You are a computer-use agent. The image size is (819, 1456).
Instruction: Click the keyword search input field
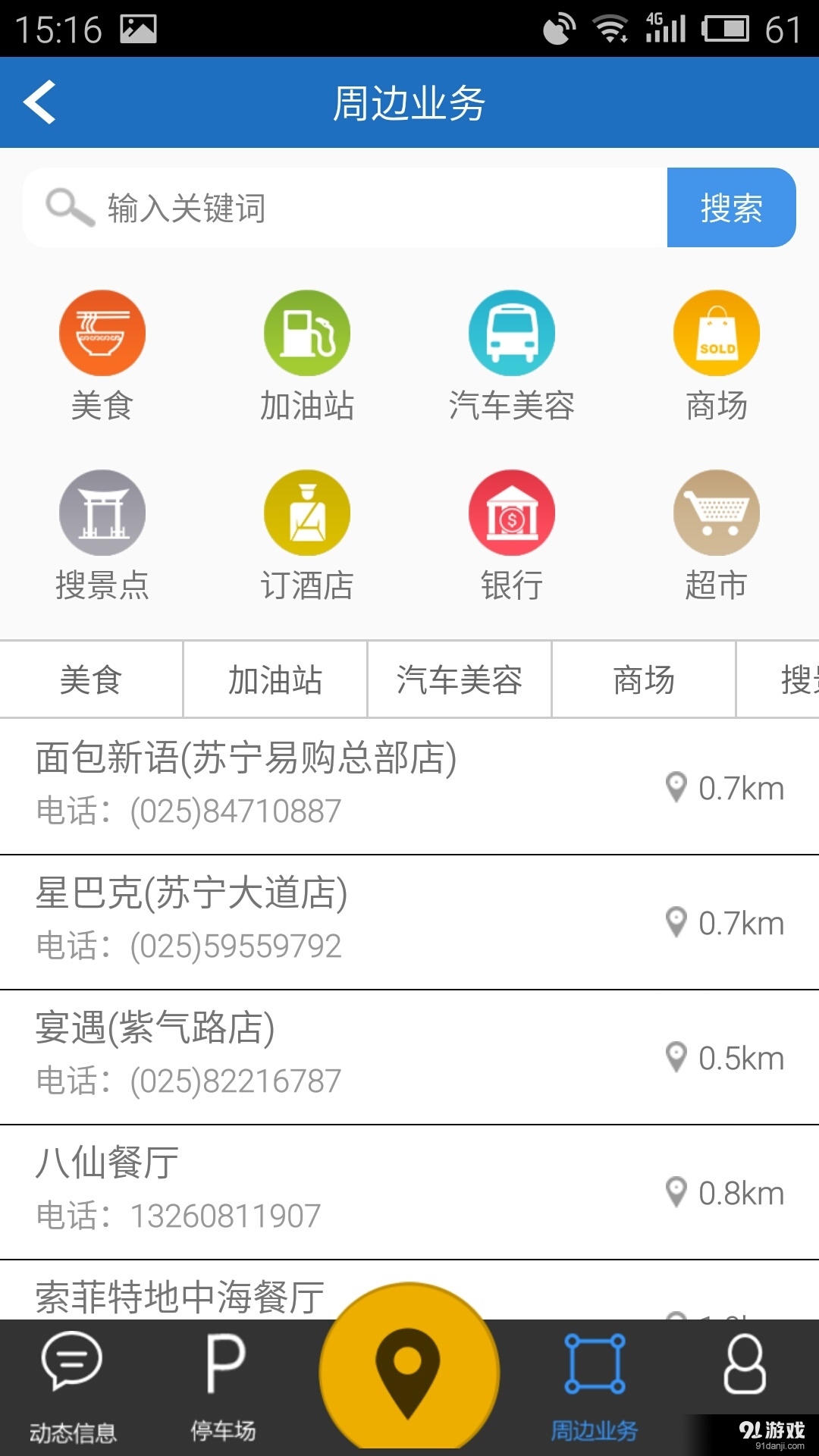[341, 207]
